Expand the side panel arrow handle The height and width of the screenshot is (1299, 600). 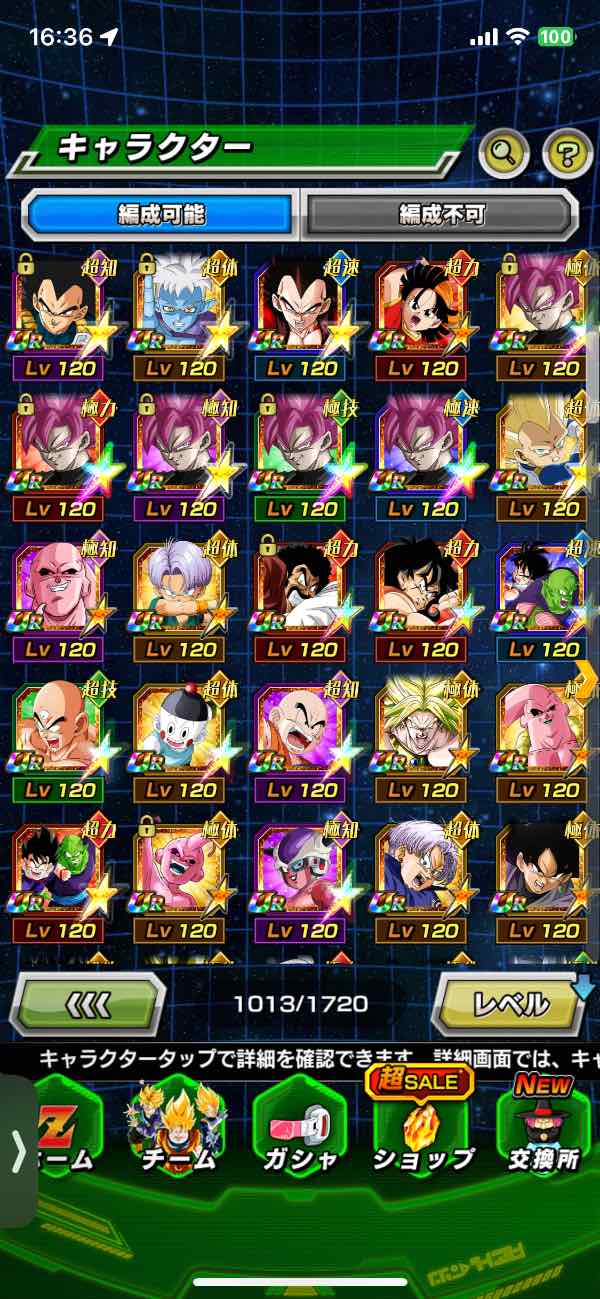(x=18, y=1150)
